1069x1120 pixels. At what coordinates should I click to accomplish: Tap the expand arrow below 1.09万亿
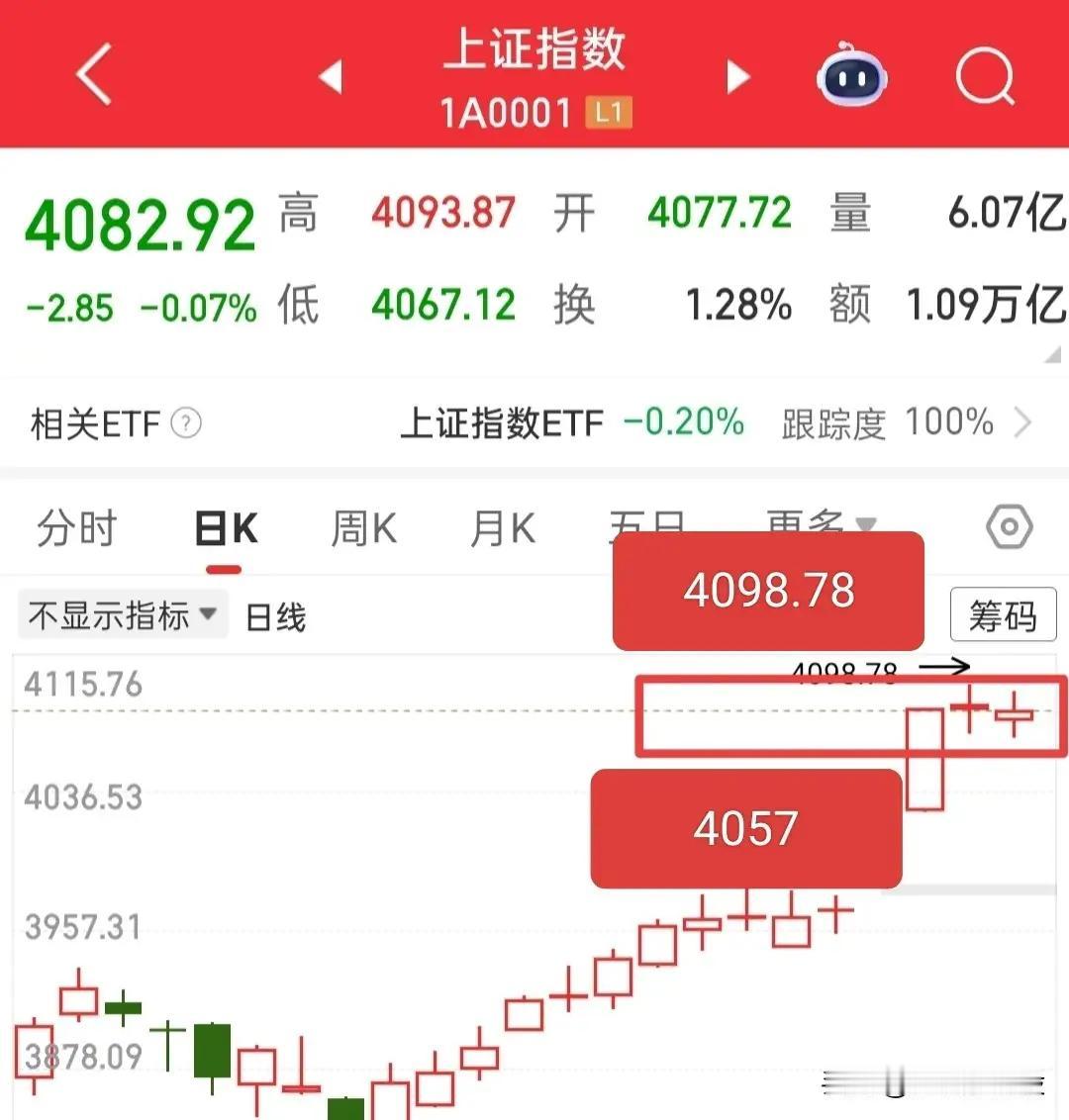point(1051,352)
